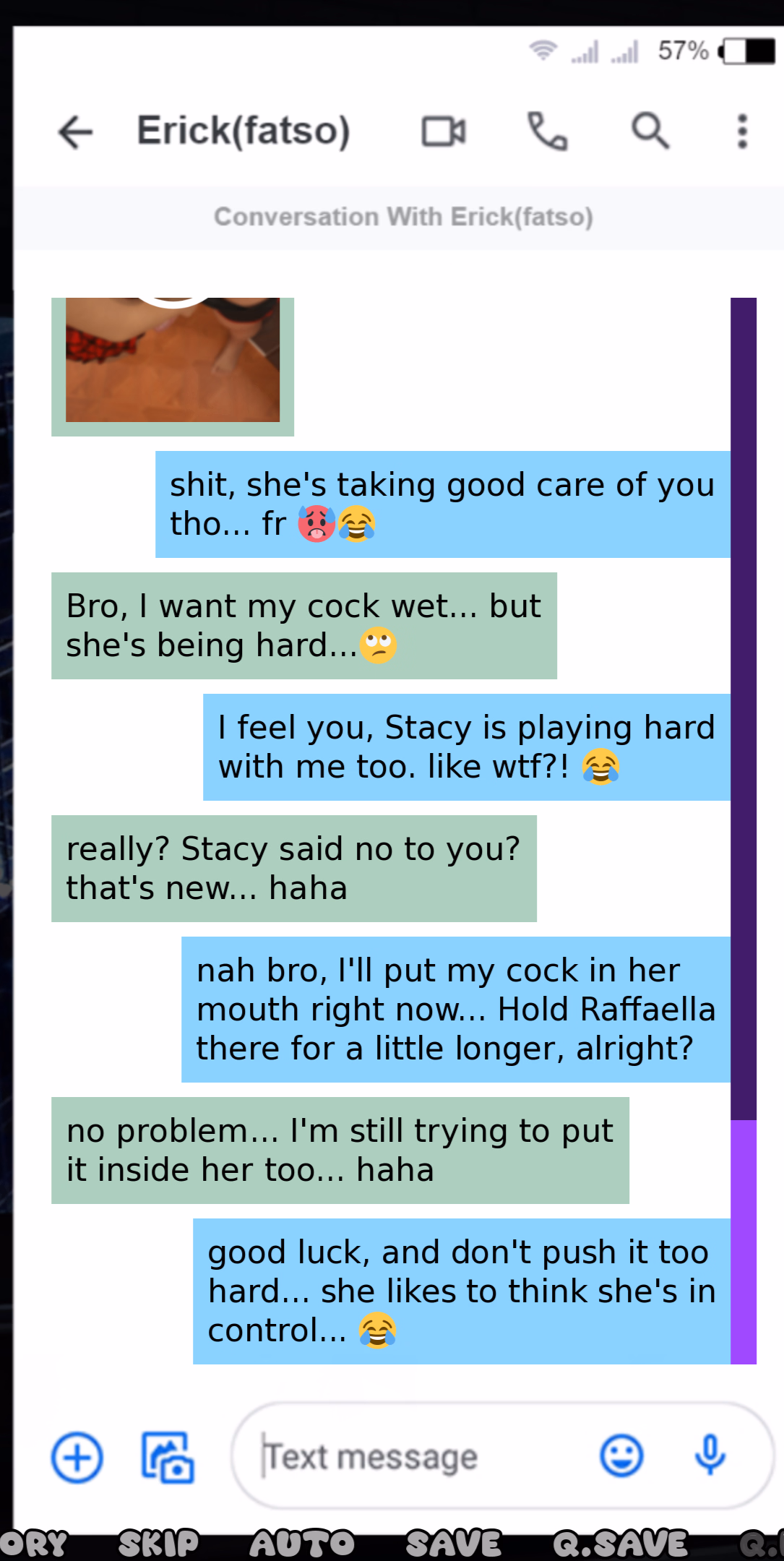
Task: Focus the Text message field
Action: pos(419,1457)
